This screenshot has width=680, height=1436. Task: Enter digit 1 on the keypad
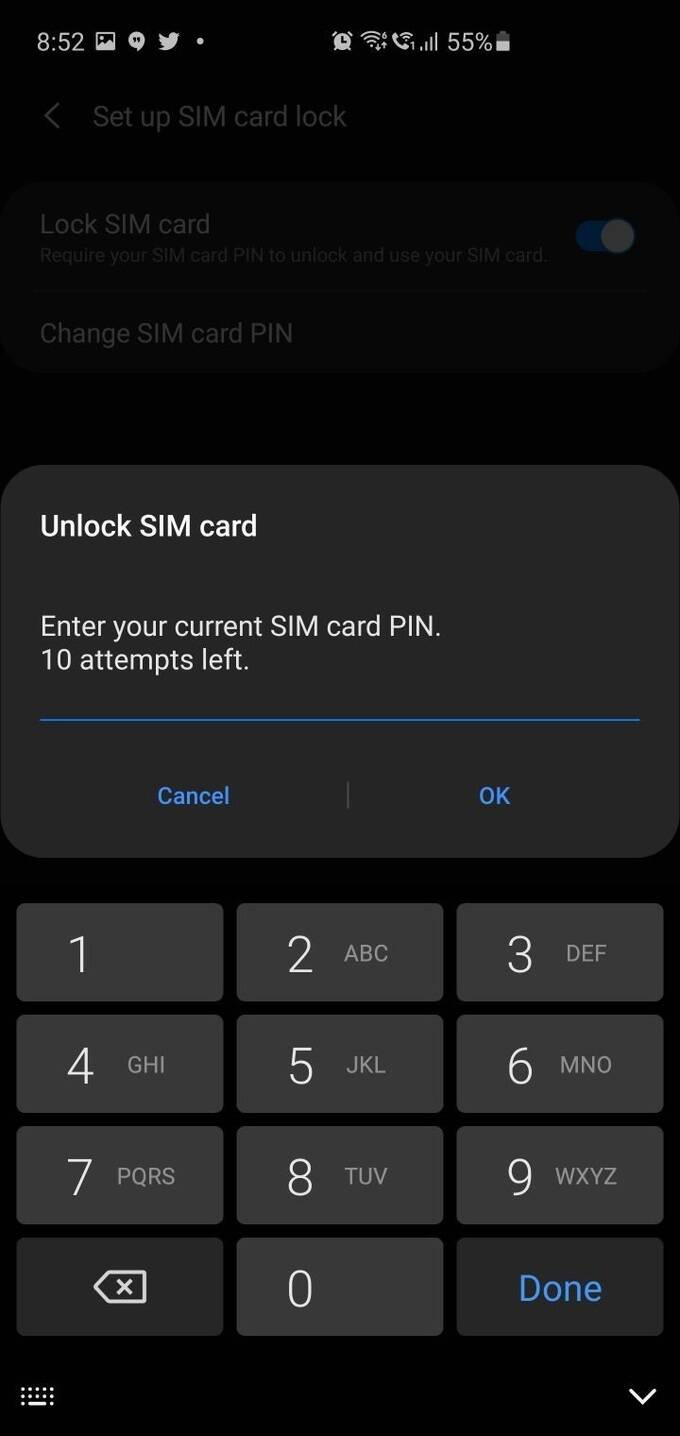click(120, 953)
